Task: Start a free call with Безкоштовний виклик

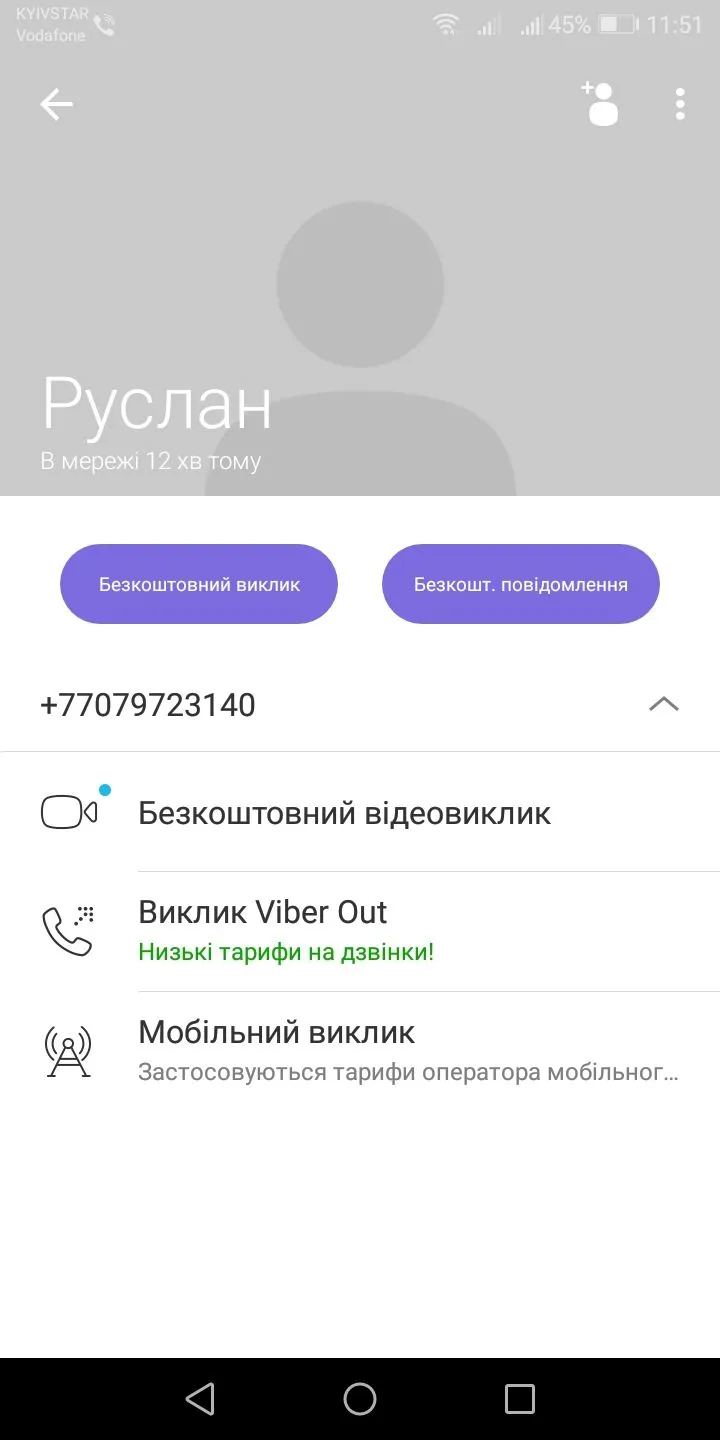Action: pos(199,584)
